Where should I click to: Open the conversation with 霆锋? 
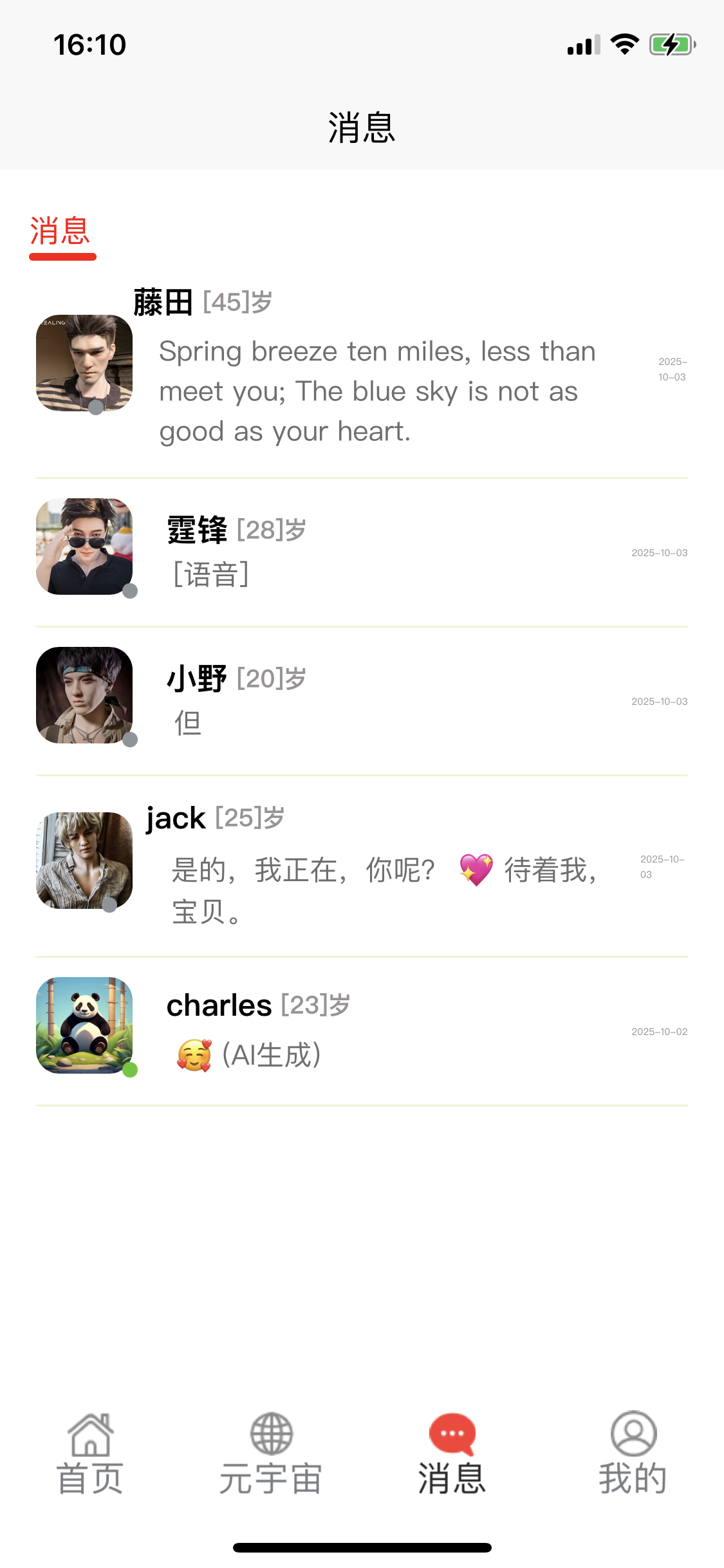click(x=360, y=552)
